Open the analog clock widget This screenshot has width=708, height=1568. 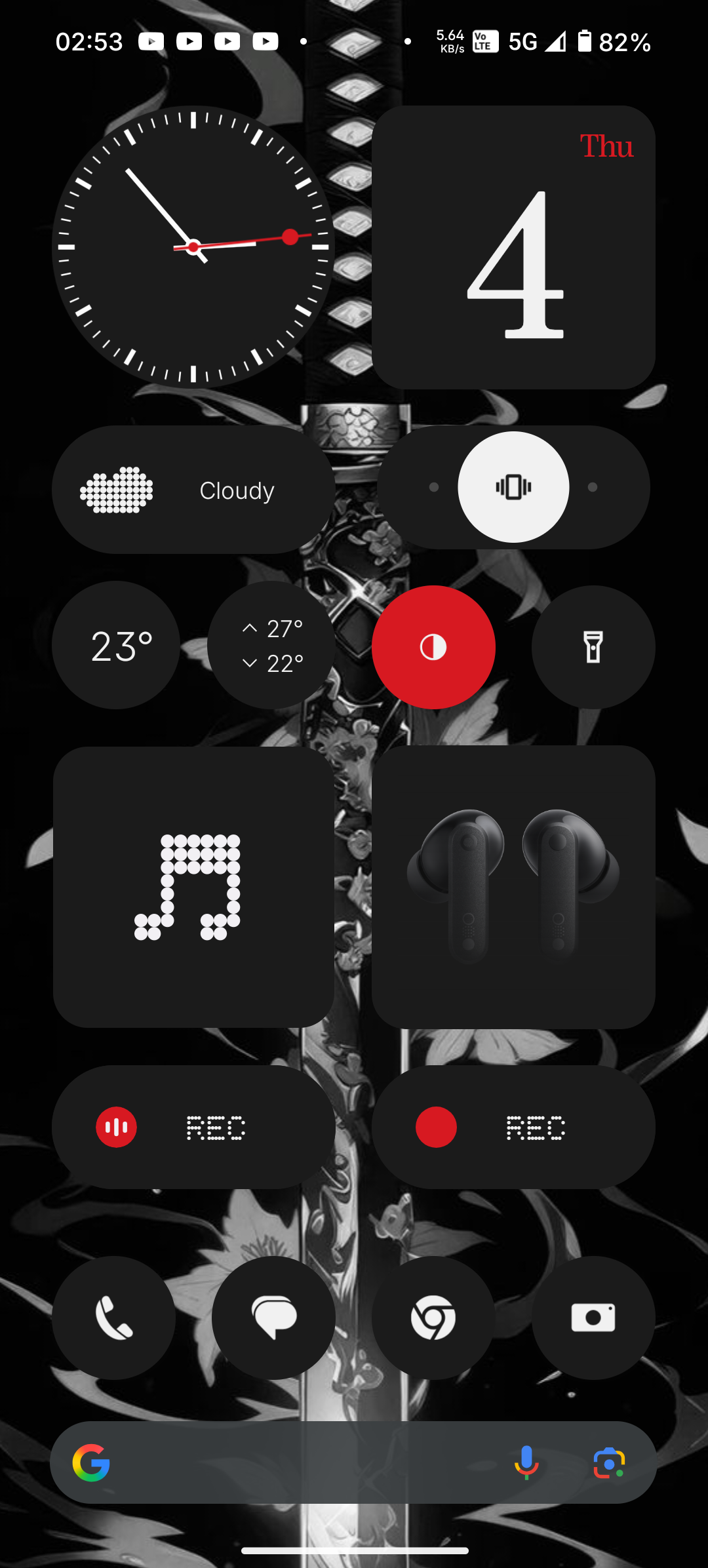(193, 247)
